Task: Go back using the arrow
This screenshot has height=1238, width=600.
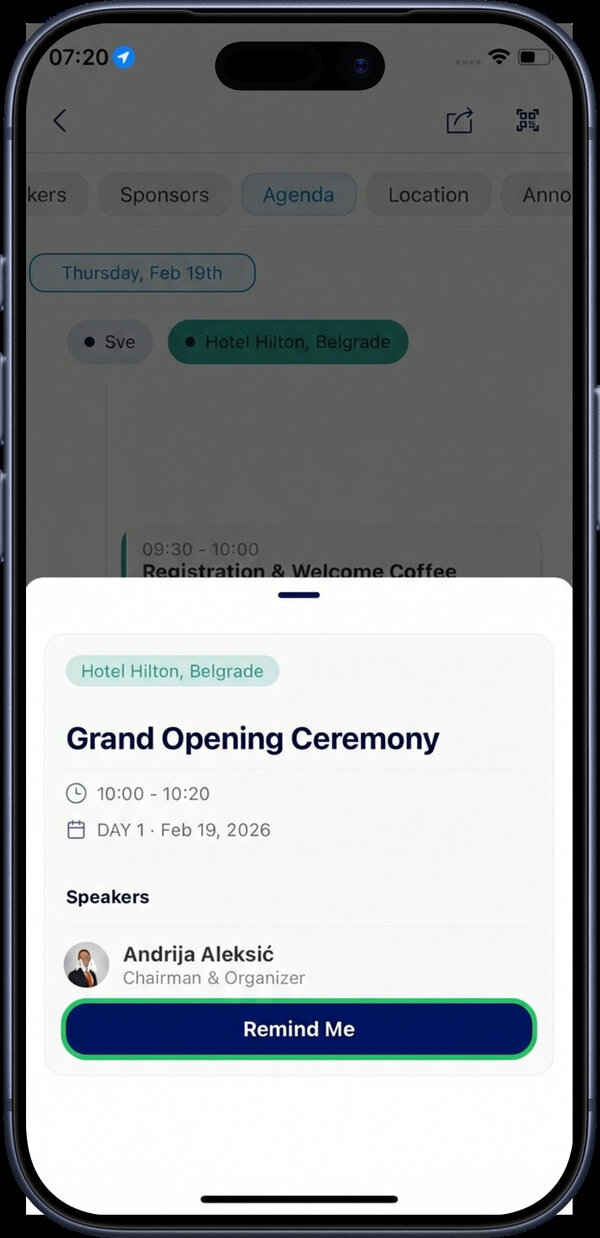Action: click(x=60, y=121)
